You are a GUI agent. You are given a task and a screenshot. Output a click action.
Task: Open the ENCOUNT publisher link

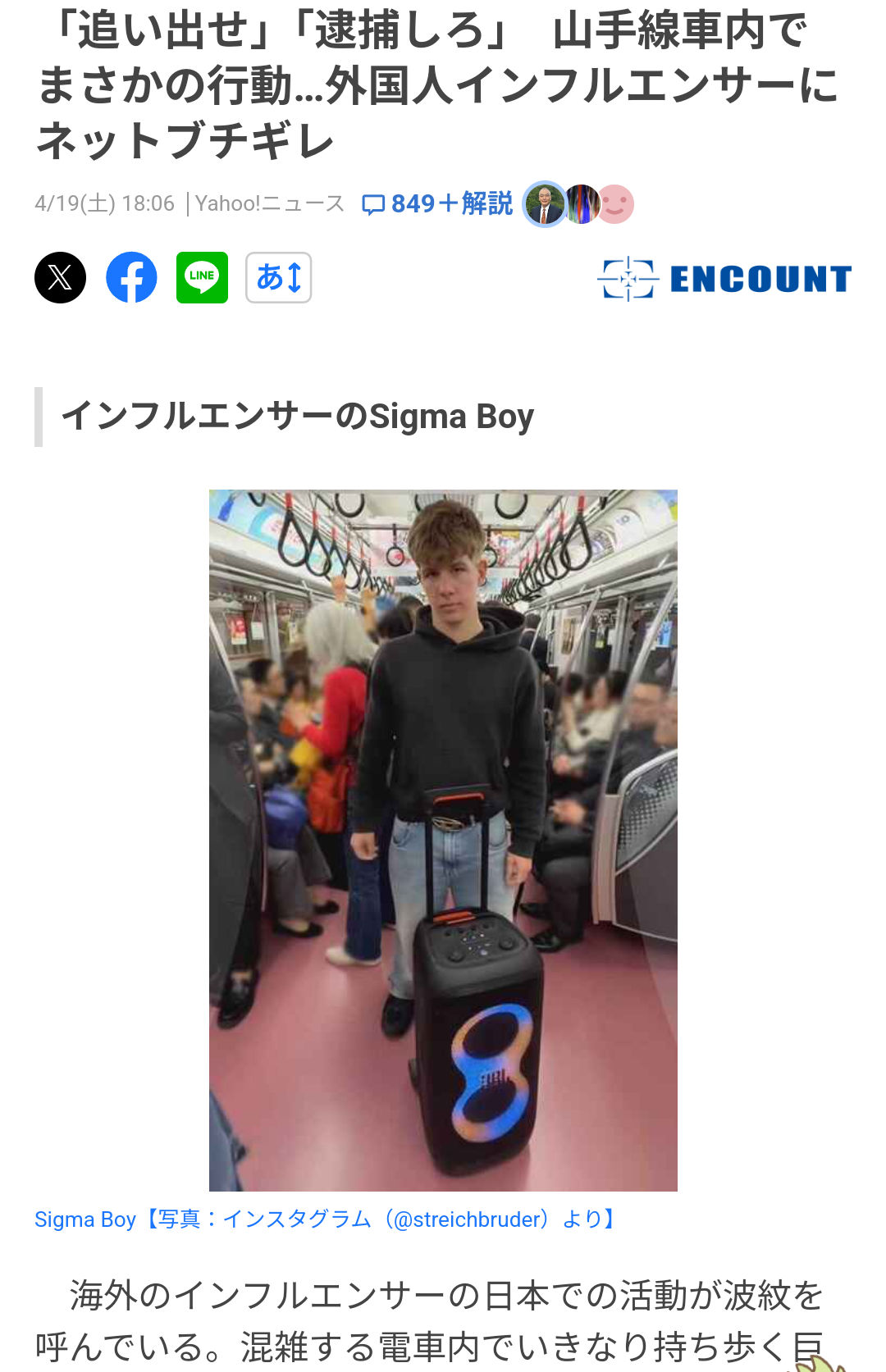click(724, 279)
